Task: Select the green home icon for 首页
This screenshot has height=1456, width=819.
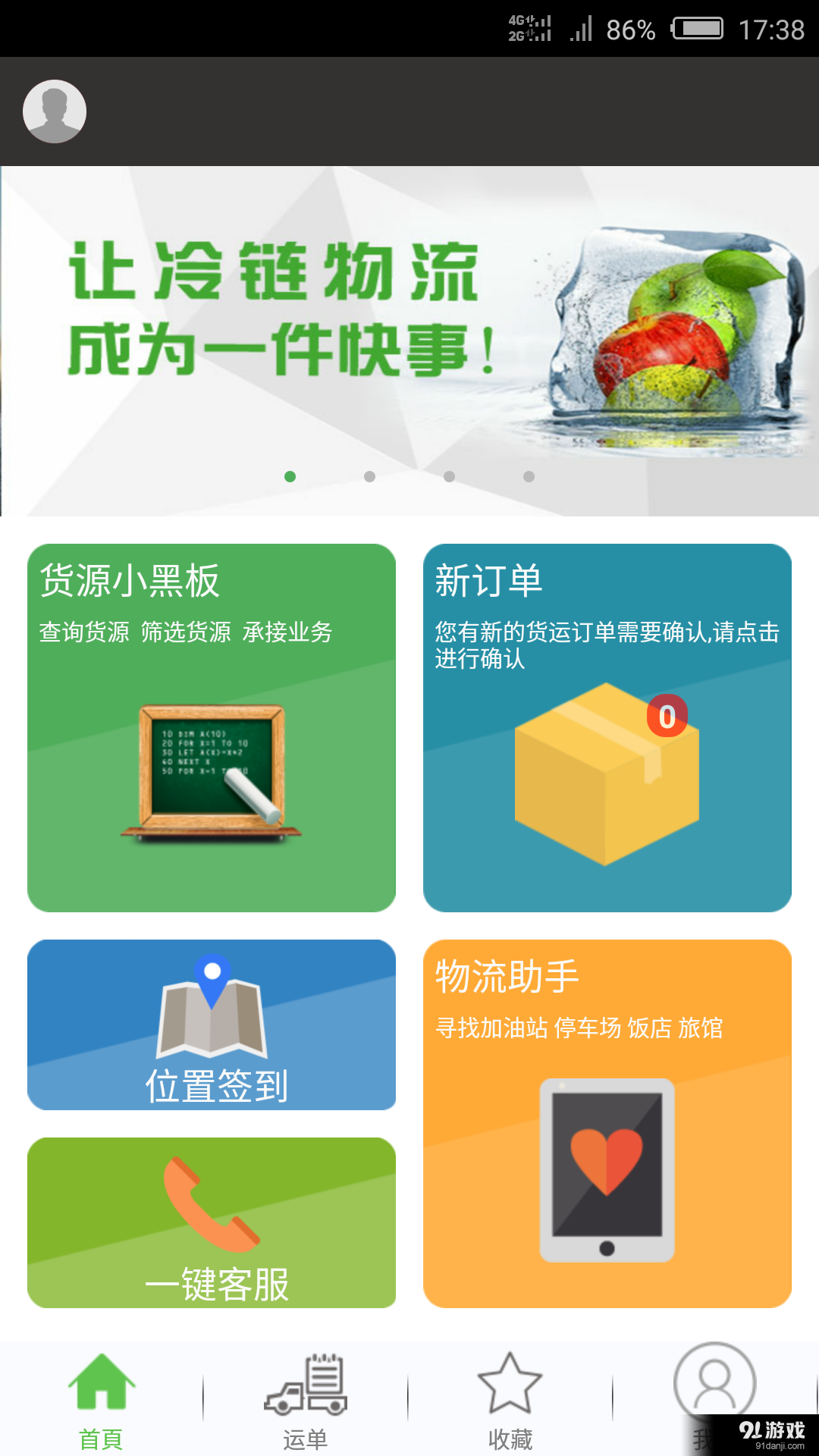Action: click(x=102, y=1384)
